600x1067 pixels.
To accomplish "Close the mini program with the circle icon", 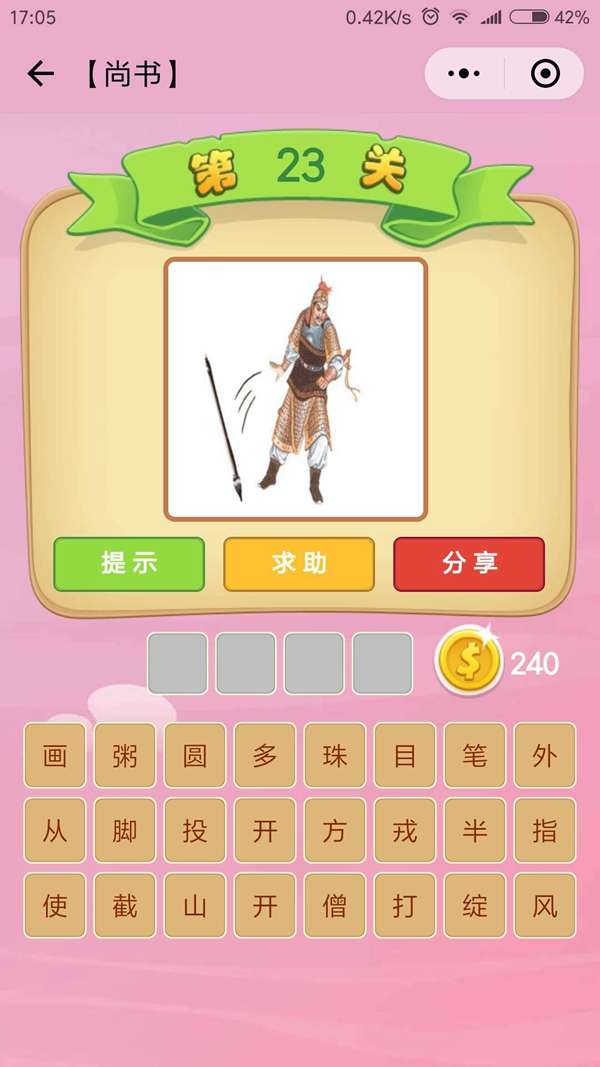I will [x=545, y=74].
